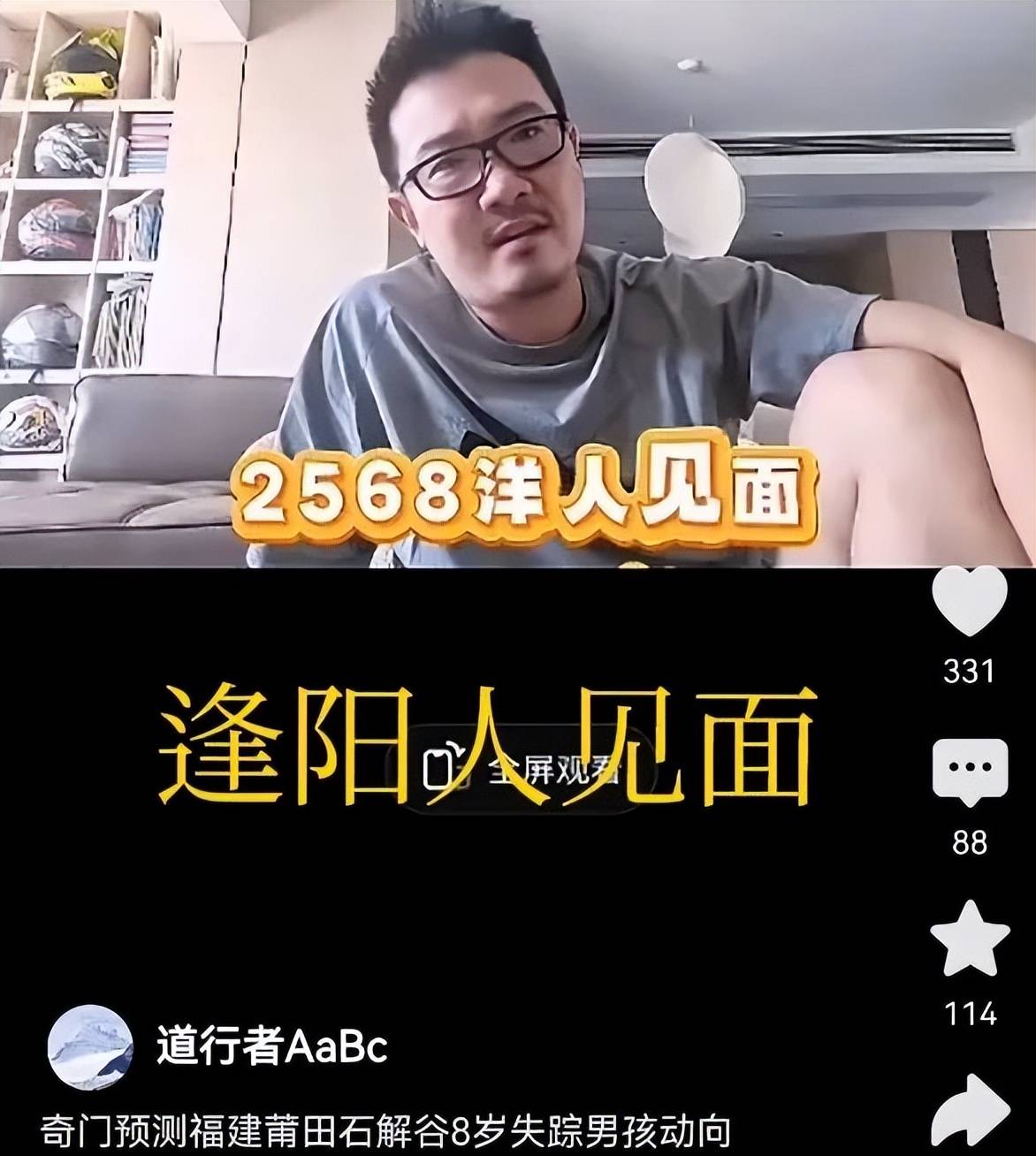Open 道行者AaBc's profile avatar

90,1047
